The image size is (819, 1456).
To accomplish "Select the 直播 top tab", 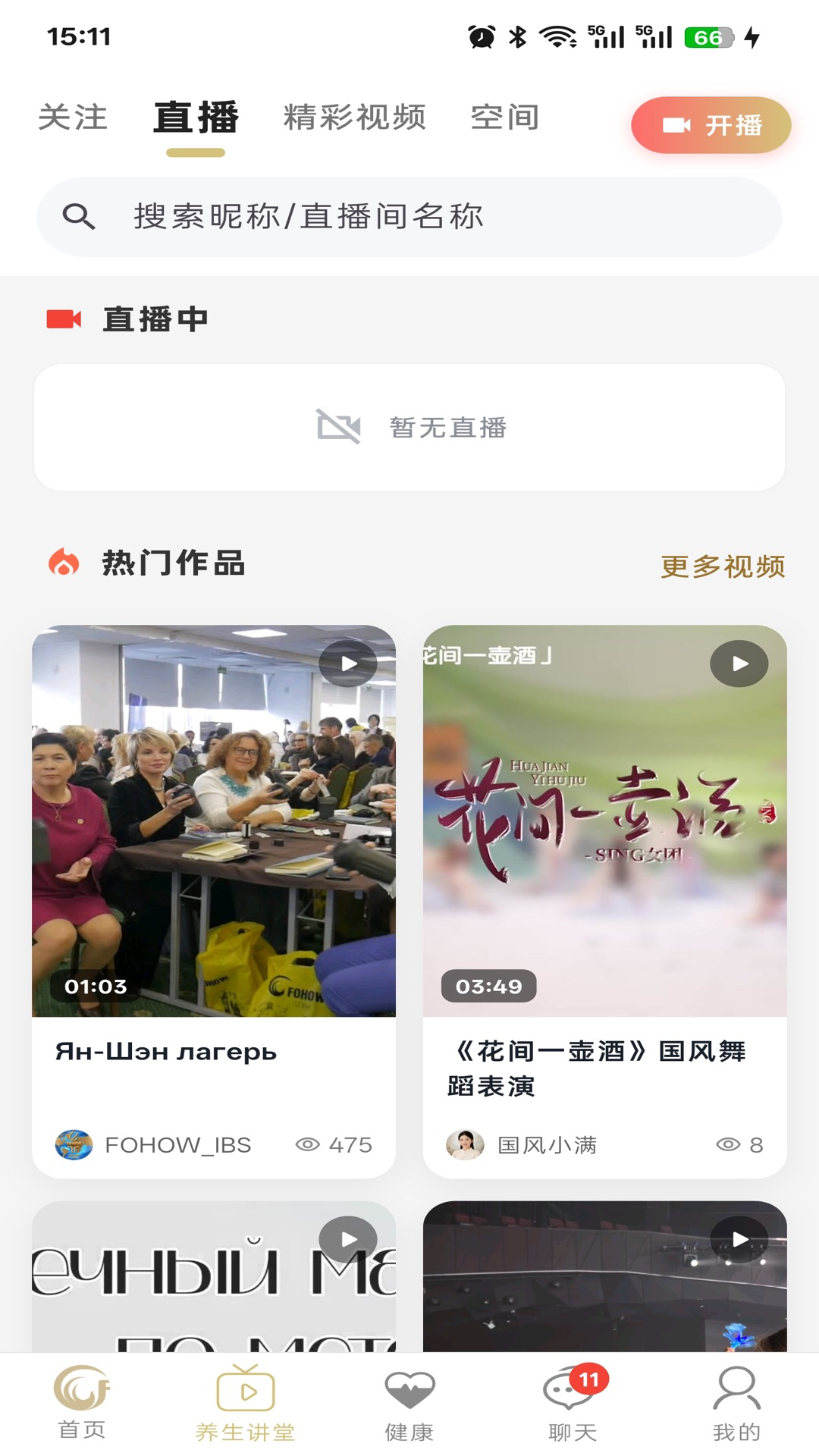I will 196,119.
